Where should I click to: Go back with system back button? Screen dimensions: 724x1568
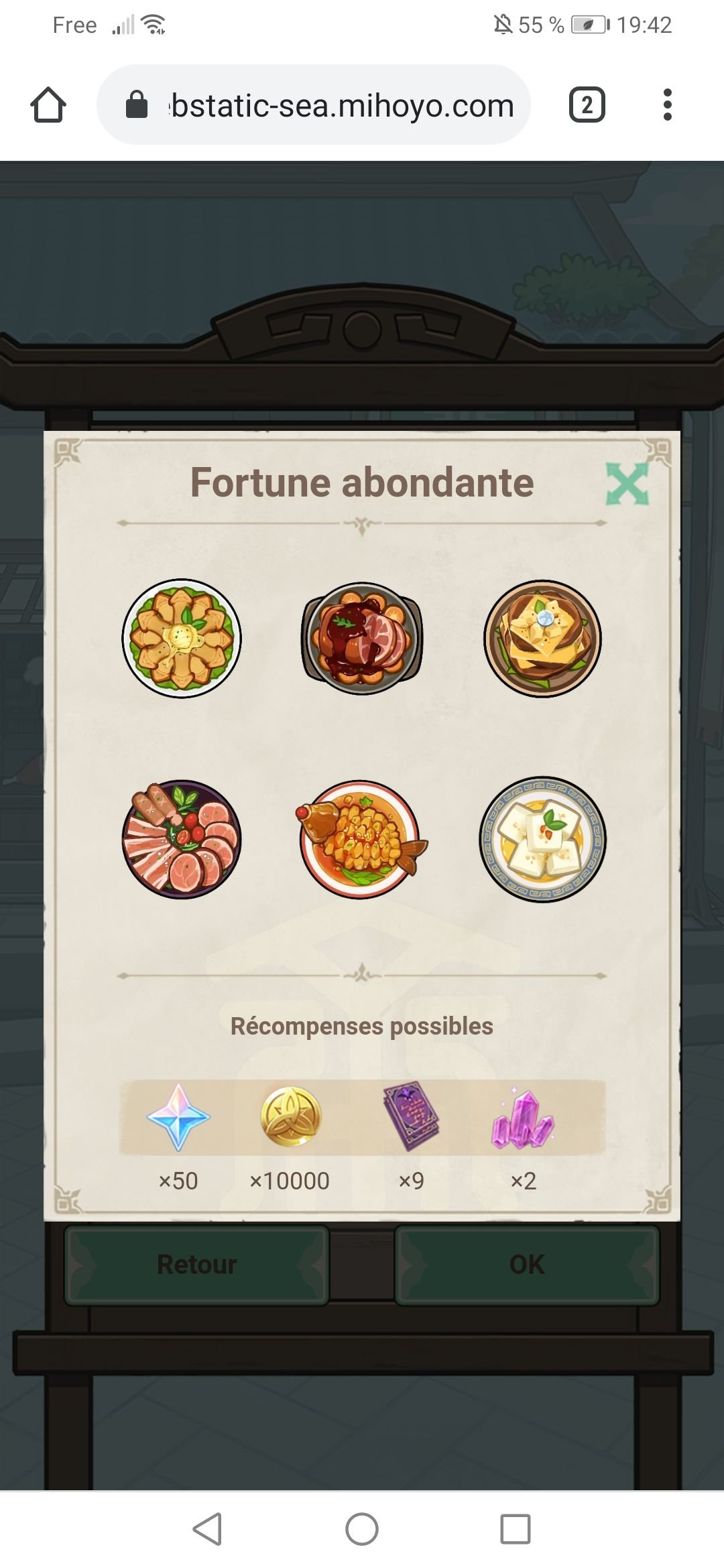pos(207,1529)
